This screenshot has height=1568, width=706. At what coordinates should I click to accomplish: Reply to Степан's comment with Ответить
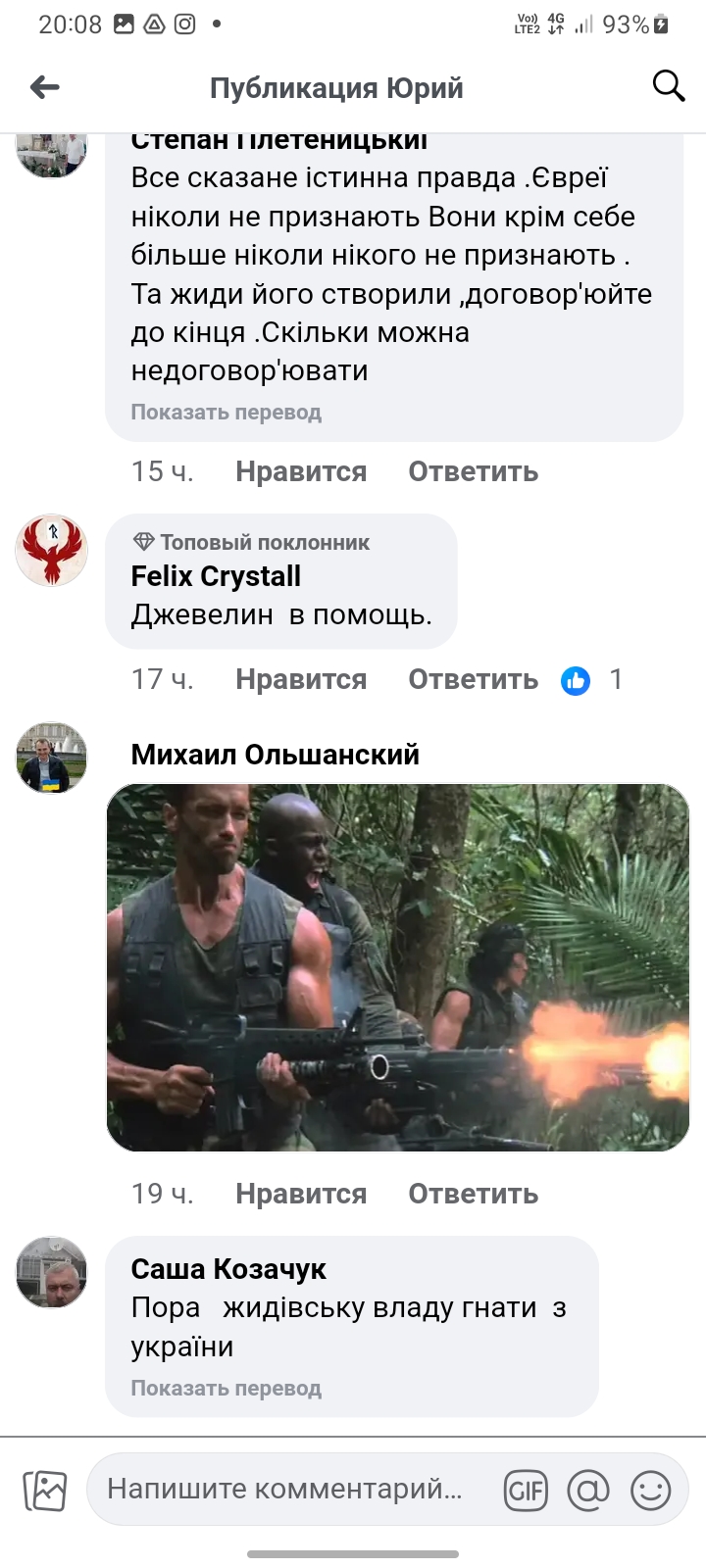pyautogui.click(x=474, y=471)
